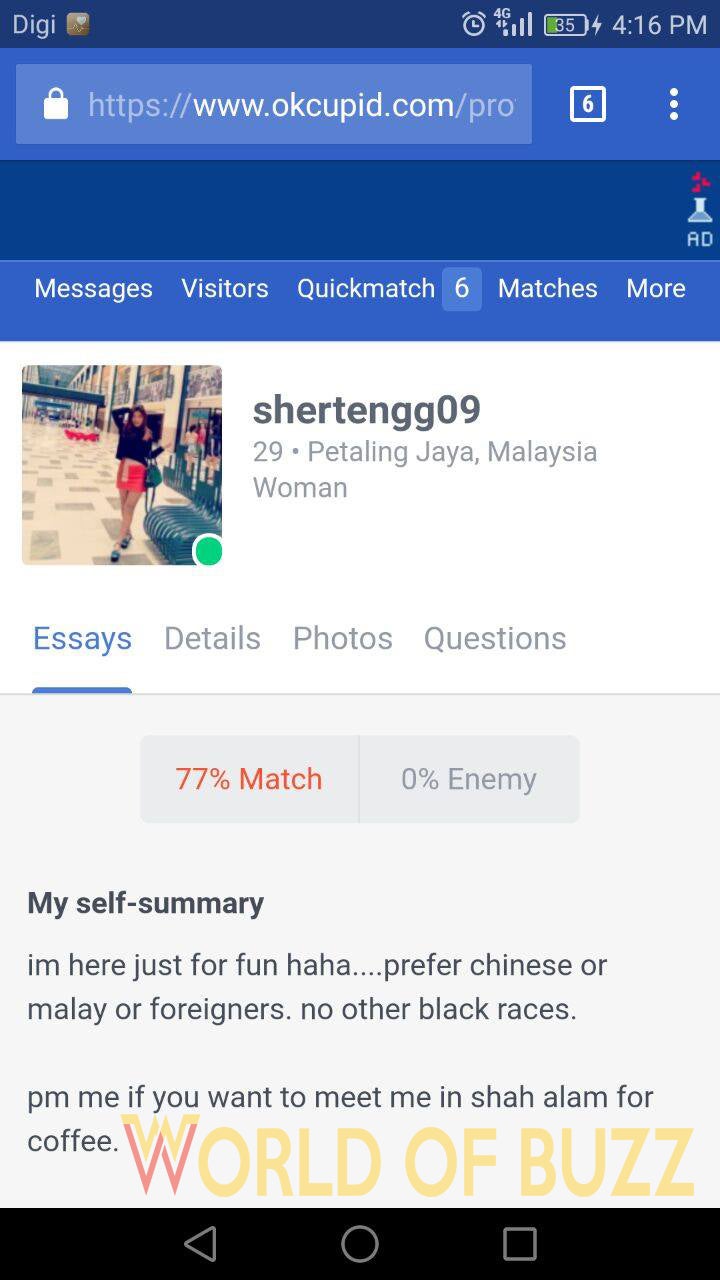Open Quickmatch

366,288
